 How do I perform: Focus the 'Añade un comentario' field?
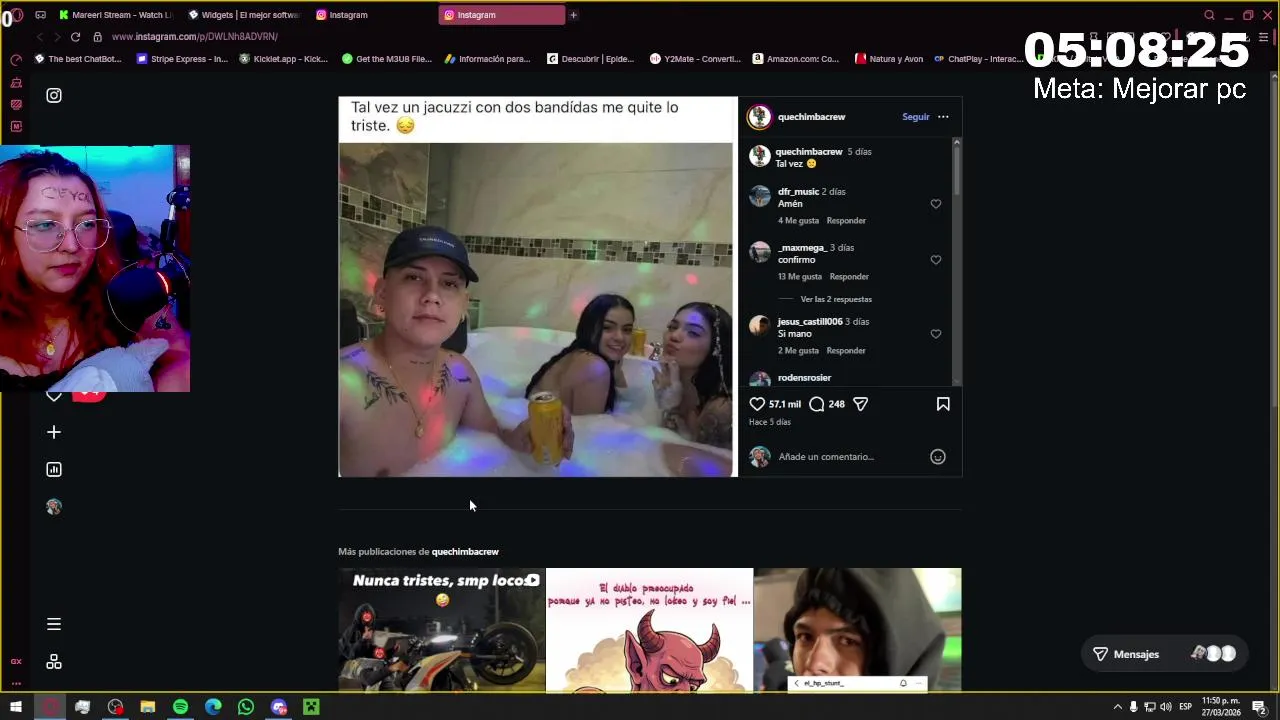840,457
